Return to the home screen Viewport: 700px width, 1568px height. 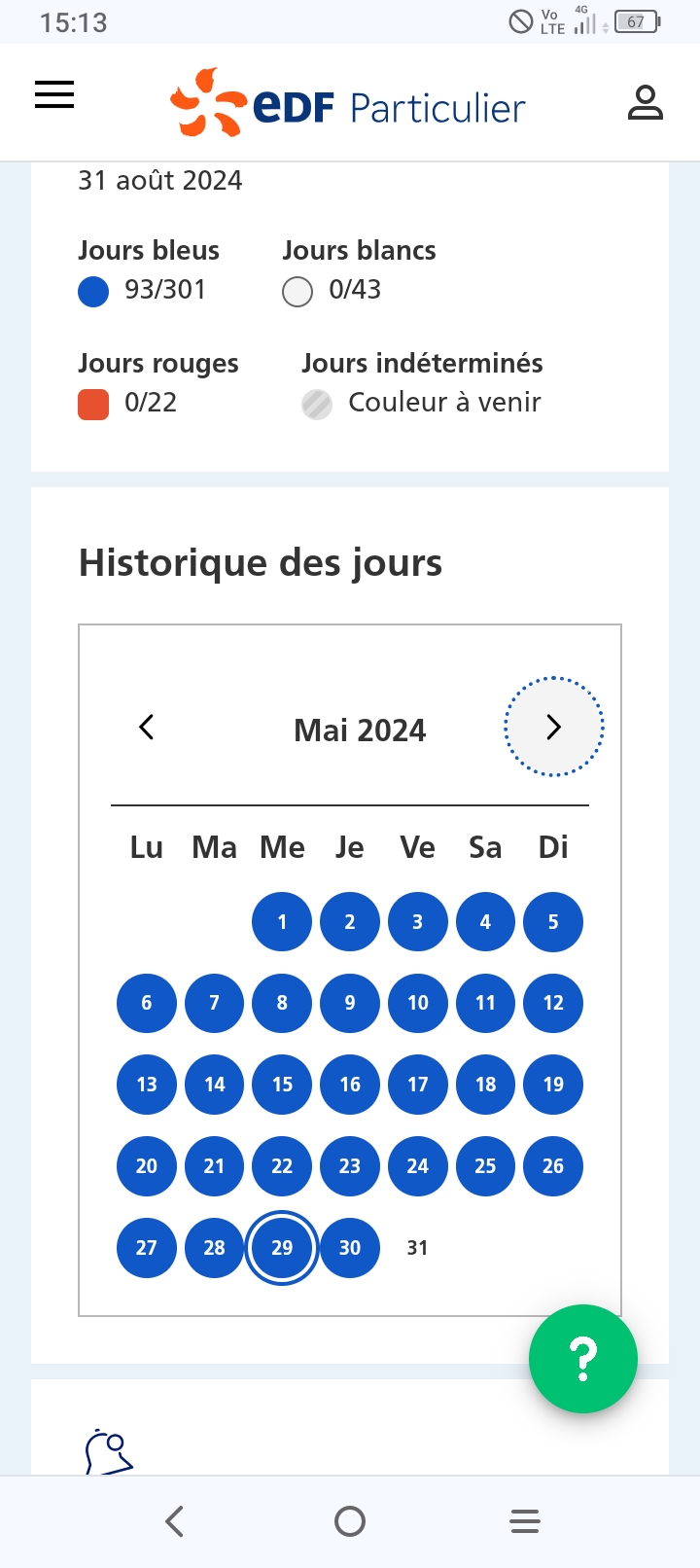pos(350,1521)
